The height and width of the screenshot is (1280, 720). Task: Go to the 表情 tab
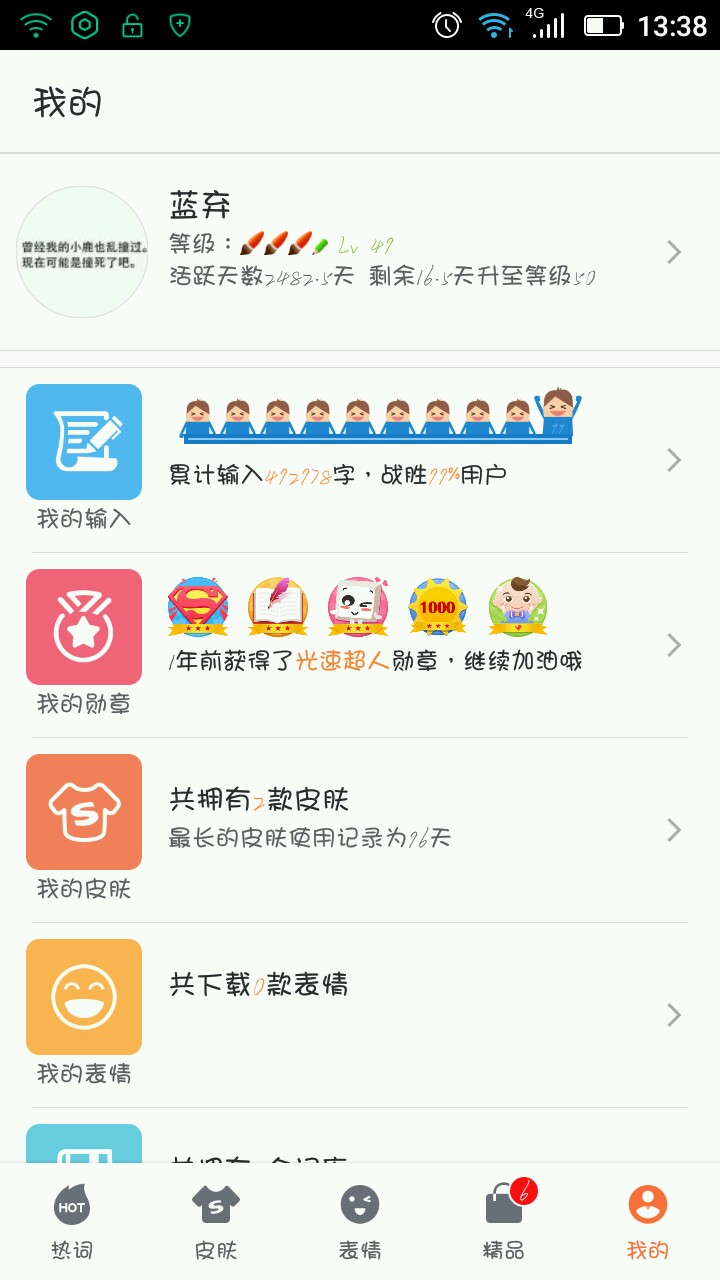pos(360,1222)
